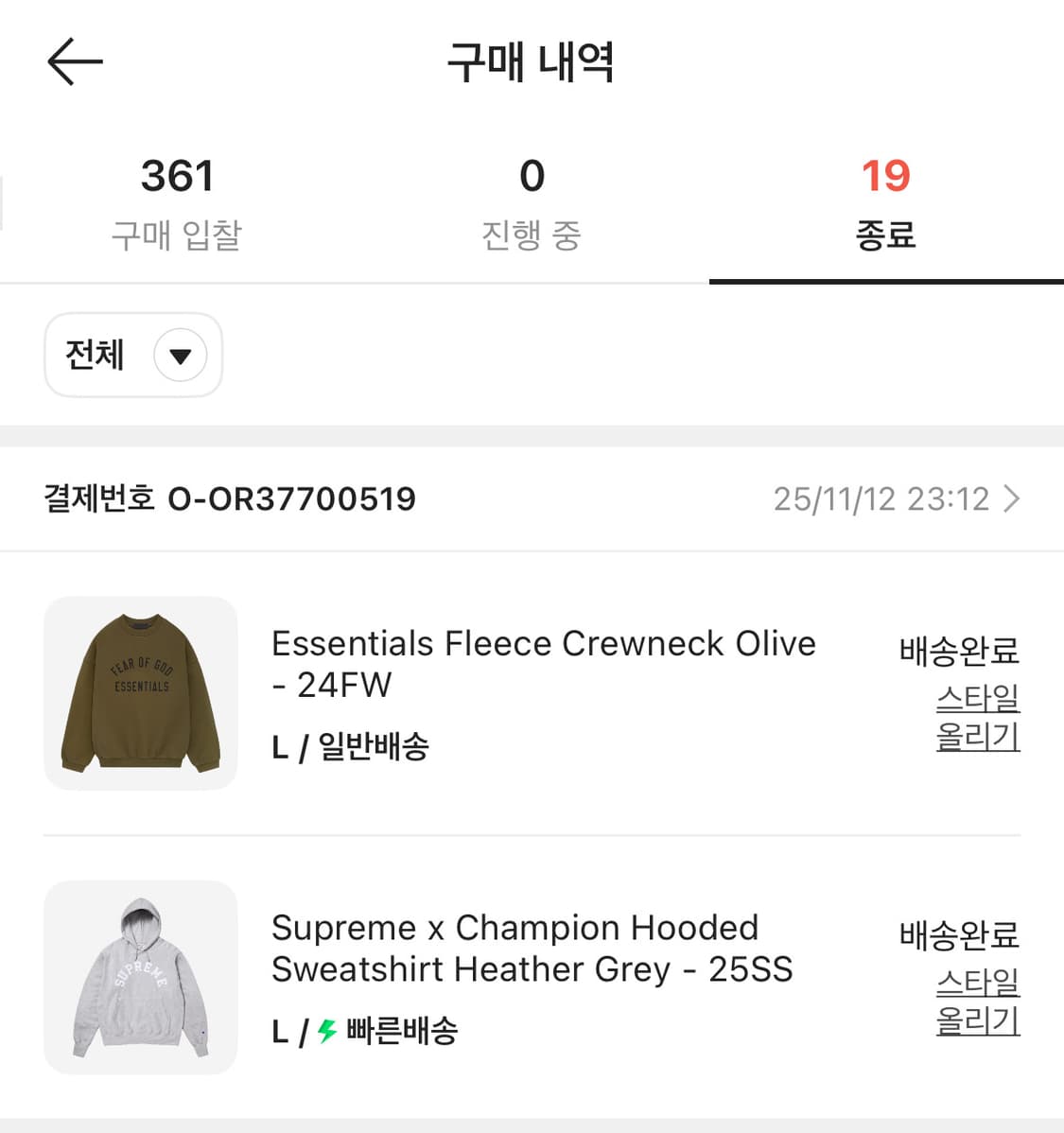Open the Essentials Fleece Crewneck product image
The image size is (1064, 1133).
pyautogui.click(x=139, y=693)
